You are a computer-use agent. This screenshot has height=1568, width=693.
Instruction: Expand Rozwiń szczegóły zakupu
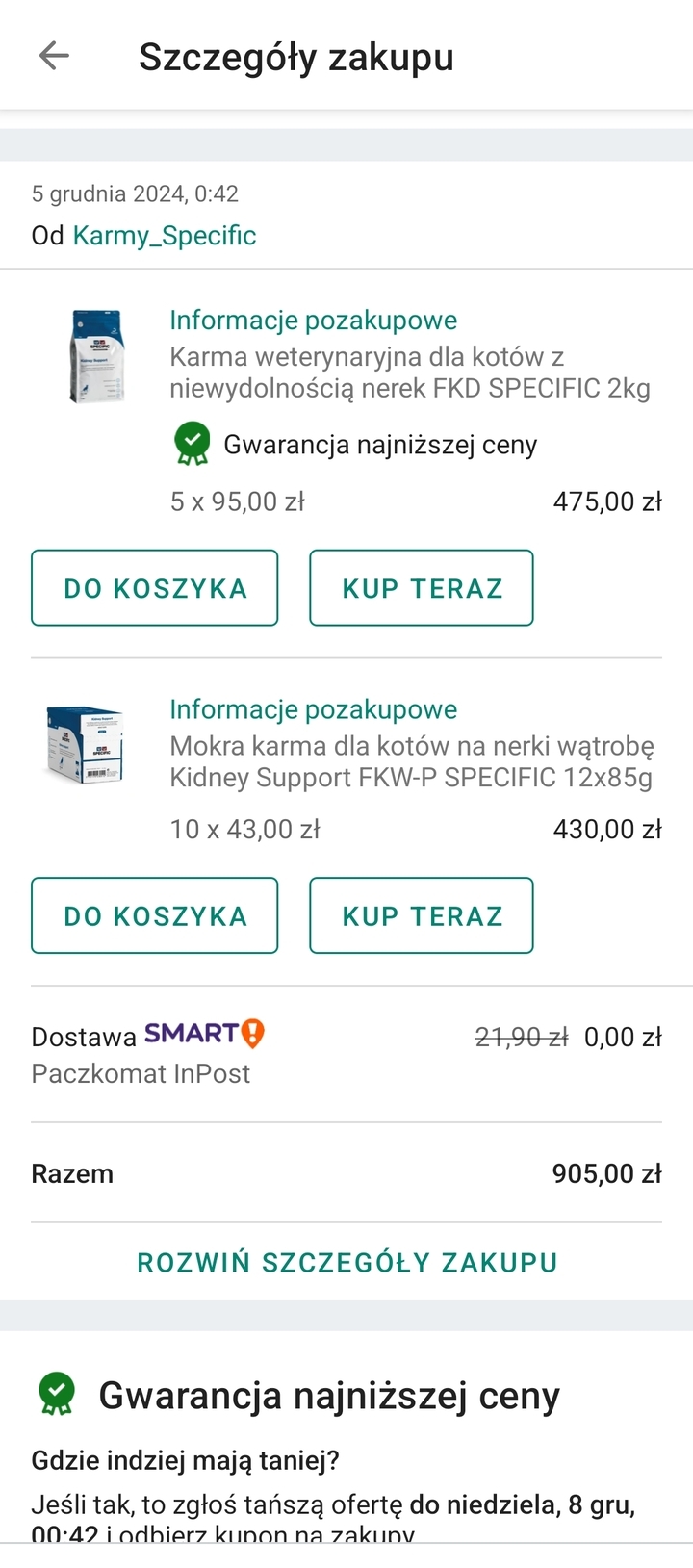coord(346,1263)
